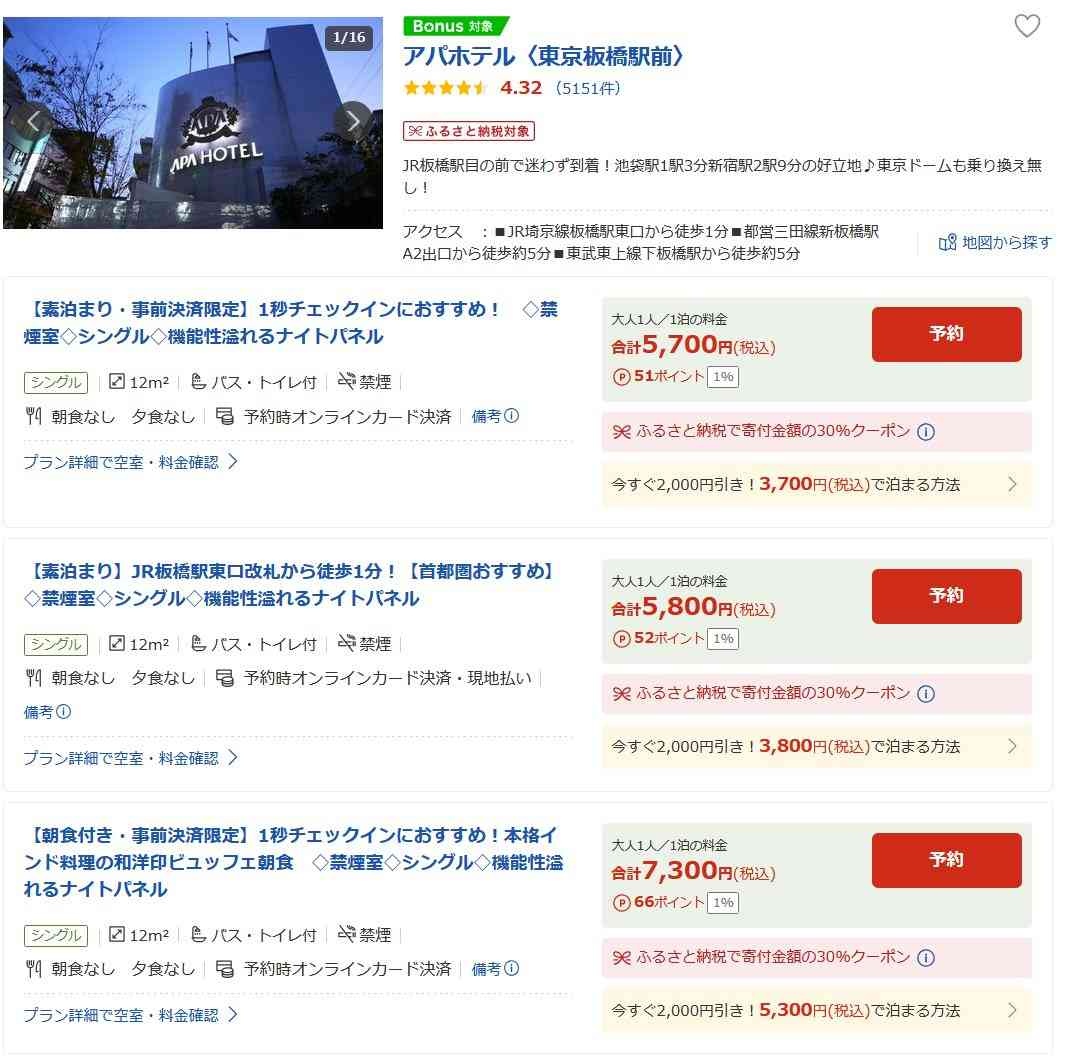This screenshot has width=1065, height=1057.
Task: Show next hotel photo
Action: coord(352,122)
